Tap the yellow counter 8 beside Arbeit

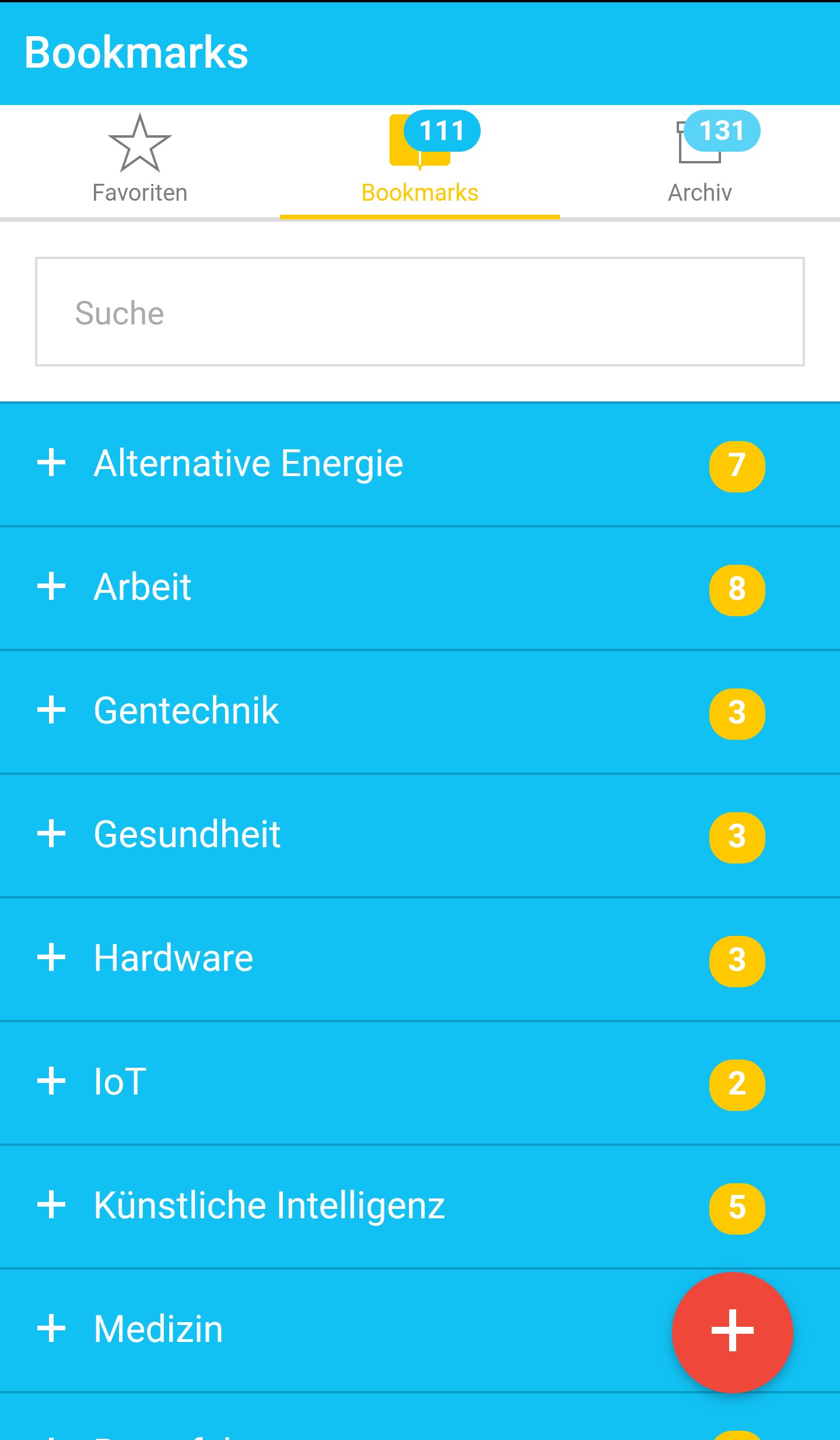pyautogui.click(x=737, y=590)
